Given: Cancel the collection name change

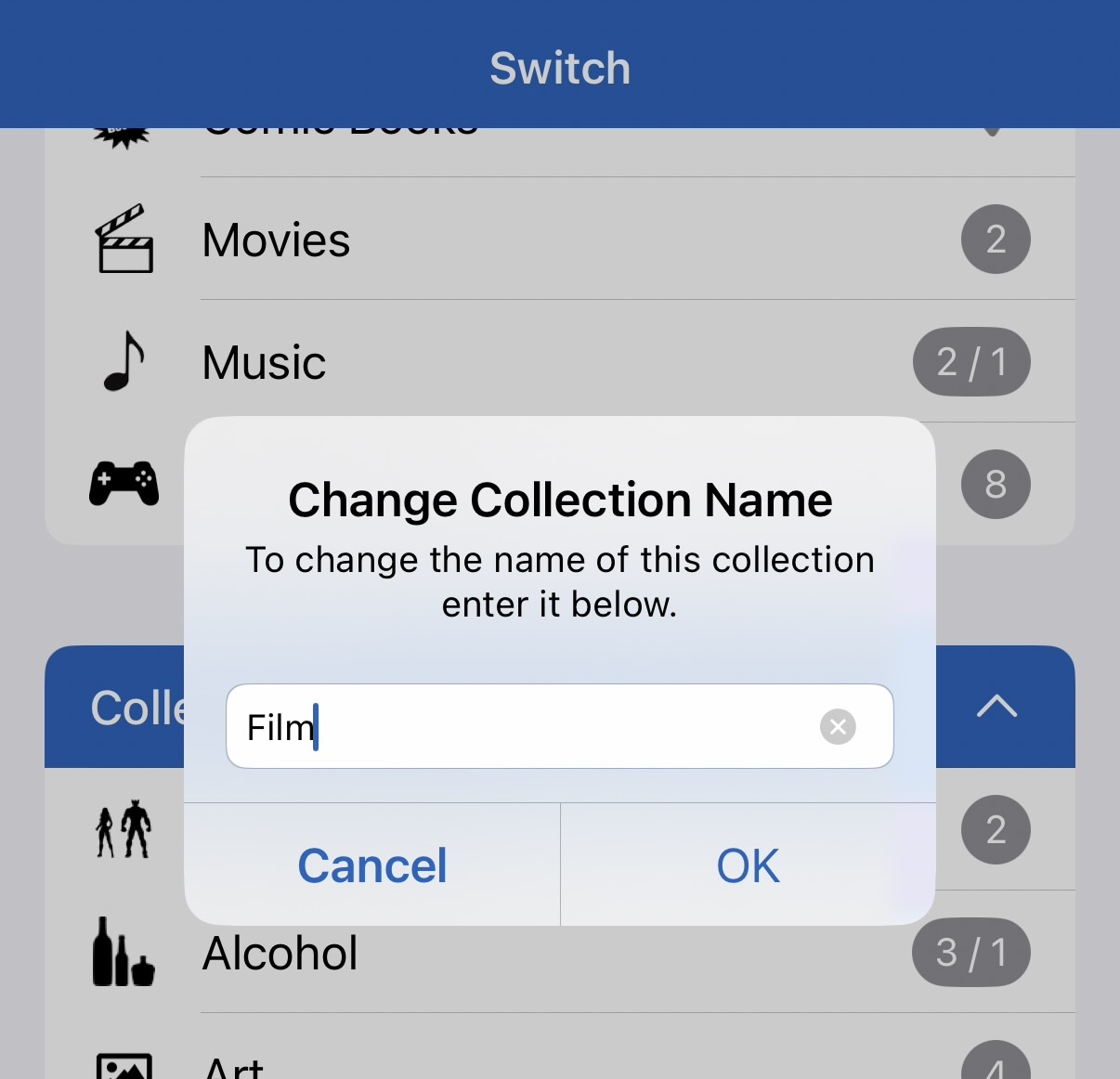Looking at the screenshot, I should tap(372, 865).
